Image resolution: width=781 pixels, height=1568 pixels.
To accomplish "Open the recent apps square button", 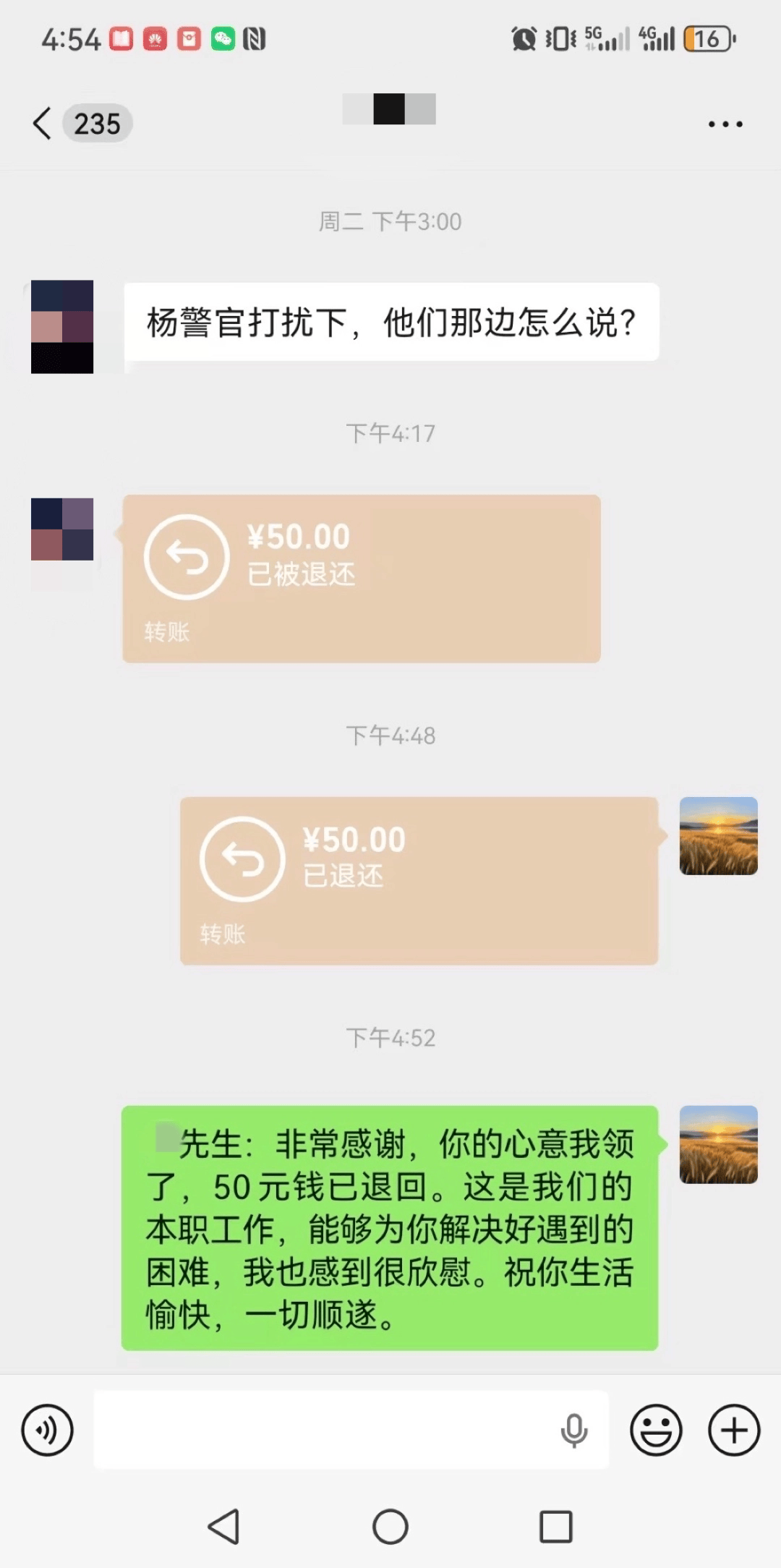I will 556,1527.
